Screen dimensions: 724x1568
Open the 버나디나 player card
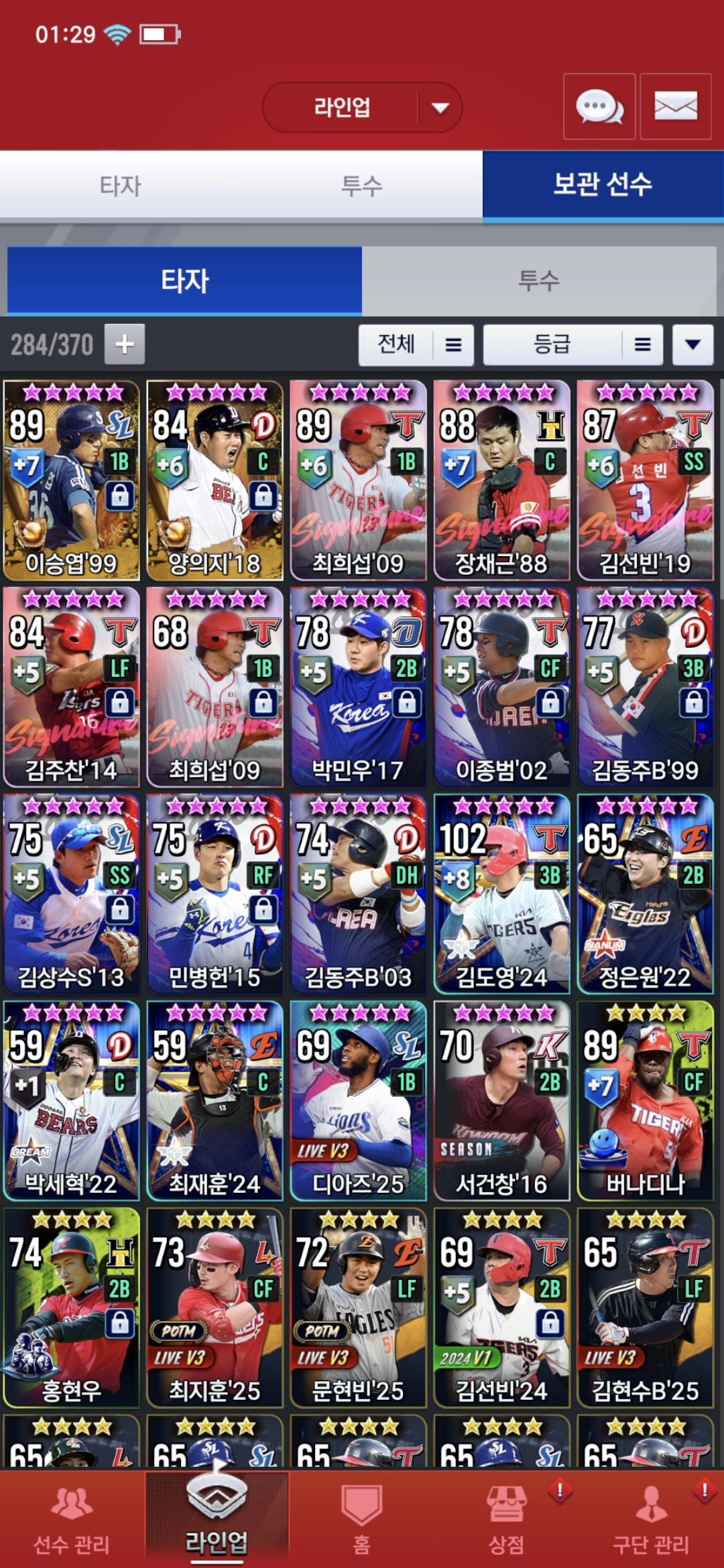point(645,1100)
